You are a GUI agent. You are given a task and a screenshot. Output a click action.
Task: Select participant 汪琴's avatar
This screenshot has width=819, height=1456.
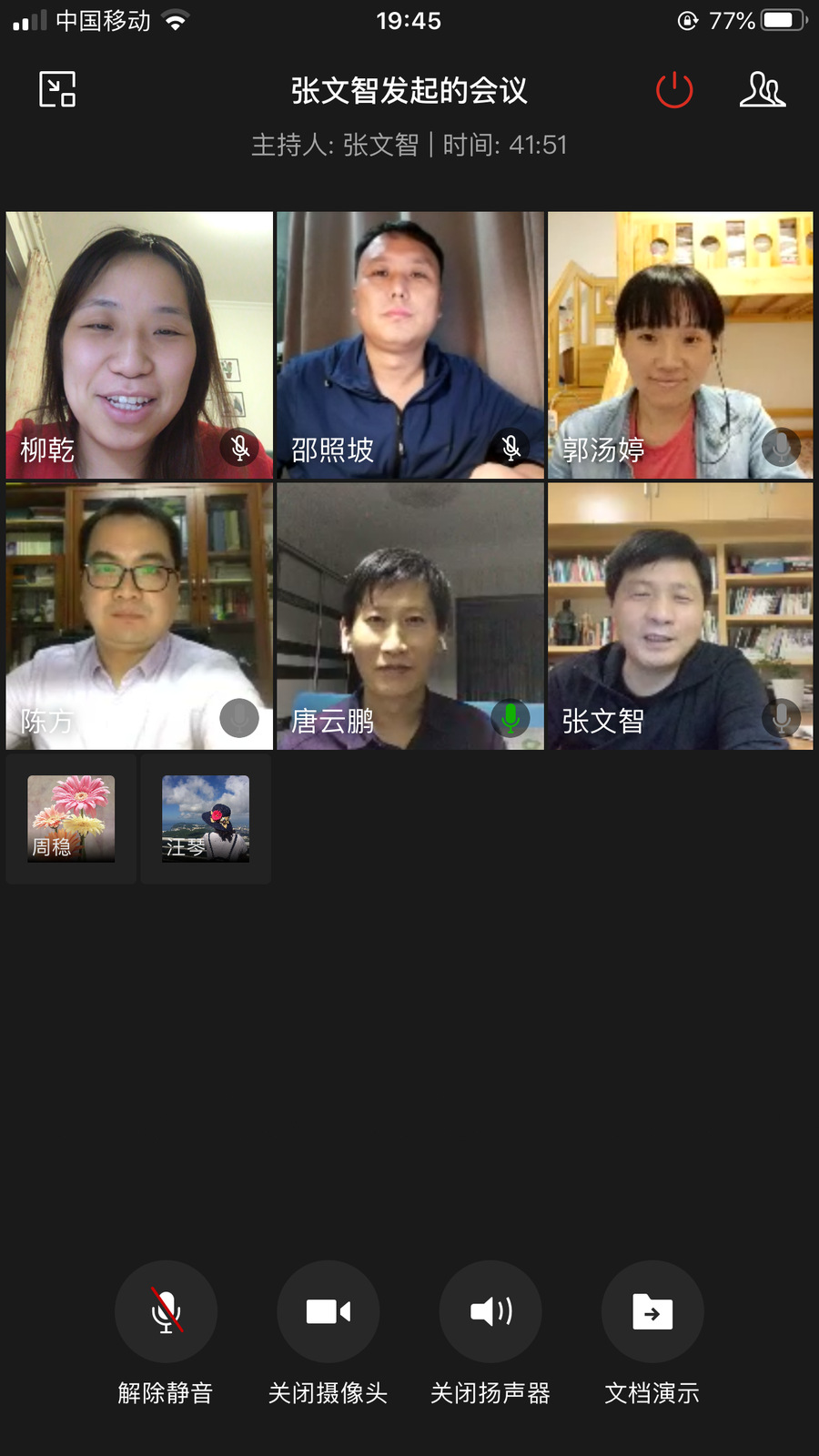(x=206, y=818)
